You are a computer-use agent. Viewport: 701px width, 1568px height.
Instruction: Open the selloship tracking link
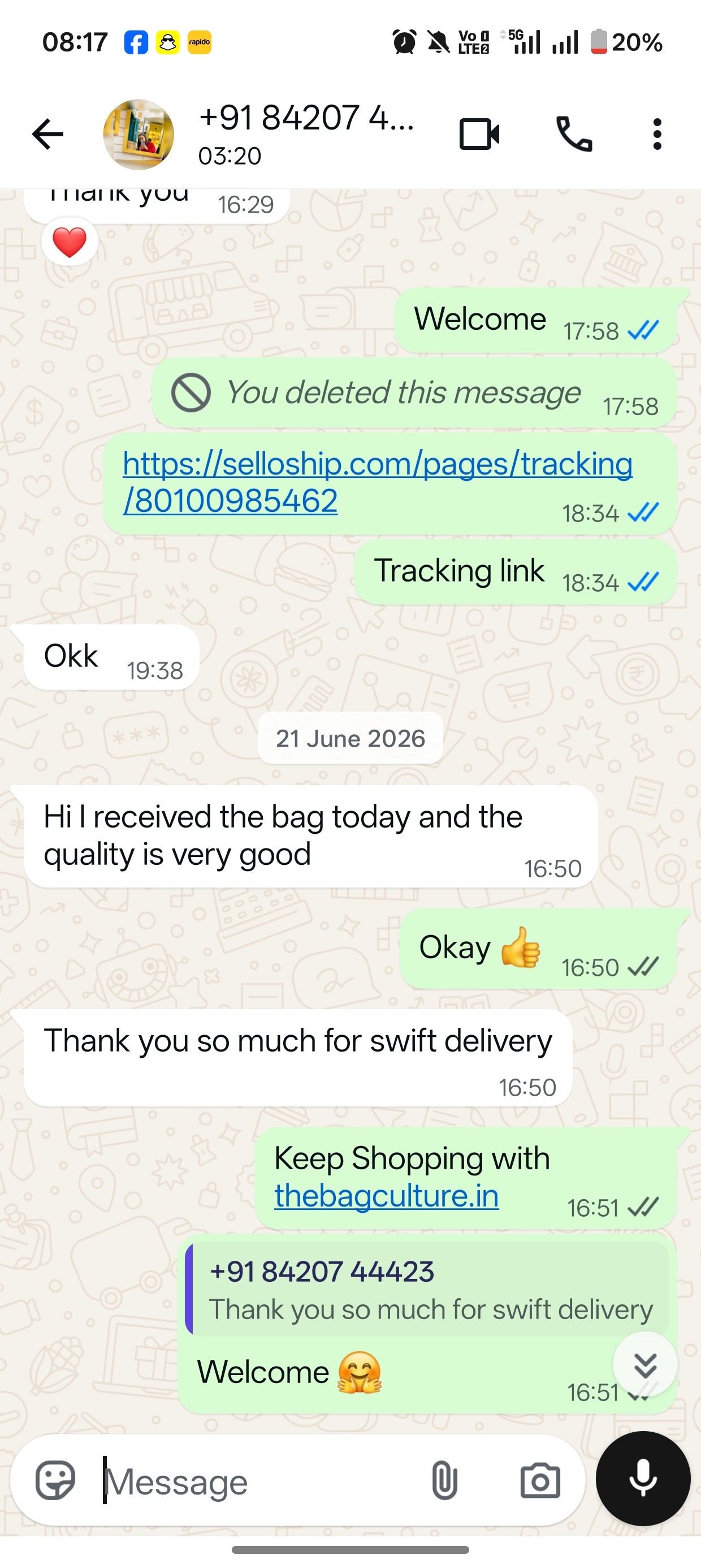point(378,482)
